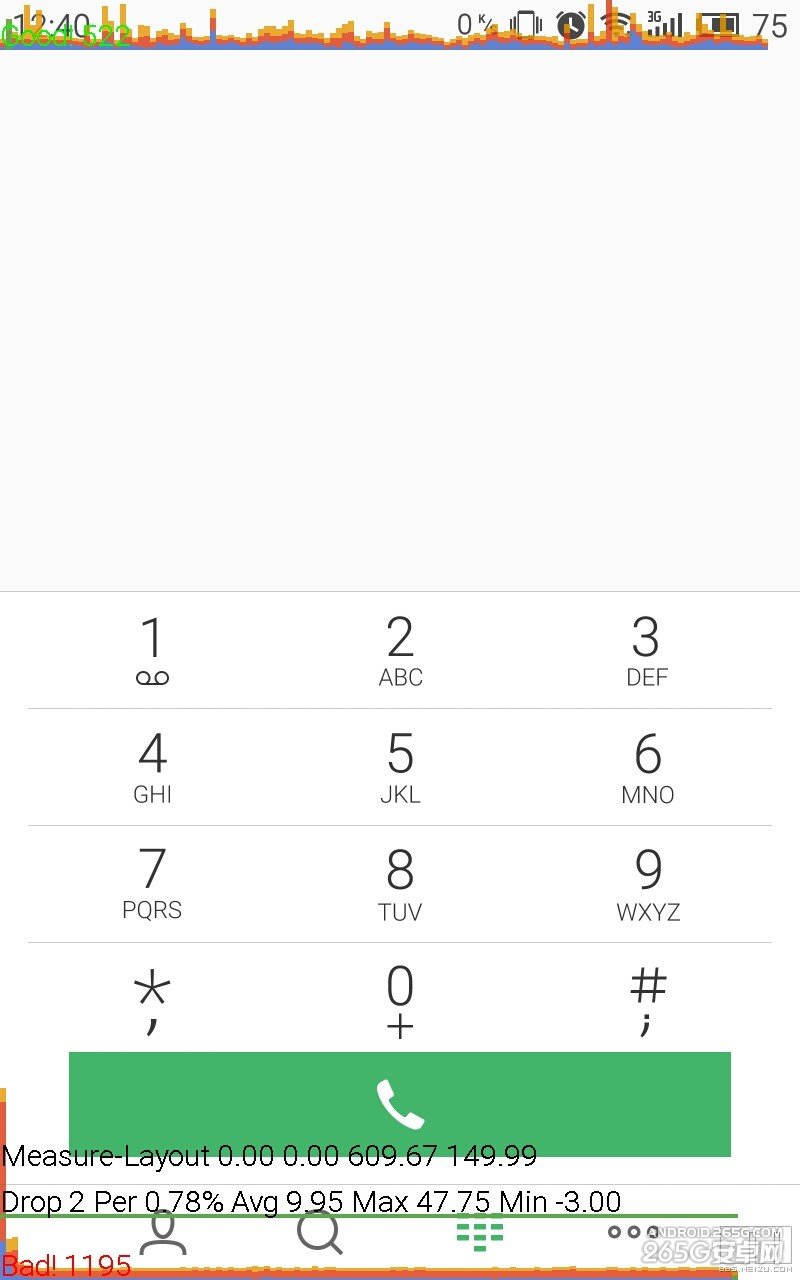
Task: Switch to the contacts tab
Action: [162, 1234]
